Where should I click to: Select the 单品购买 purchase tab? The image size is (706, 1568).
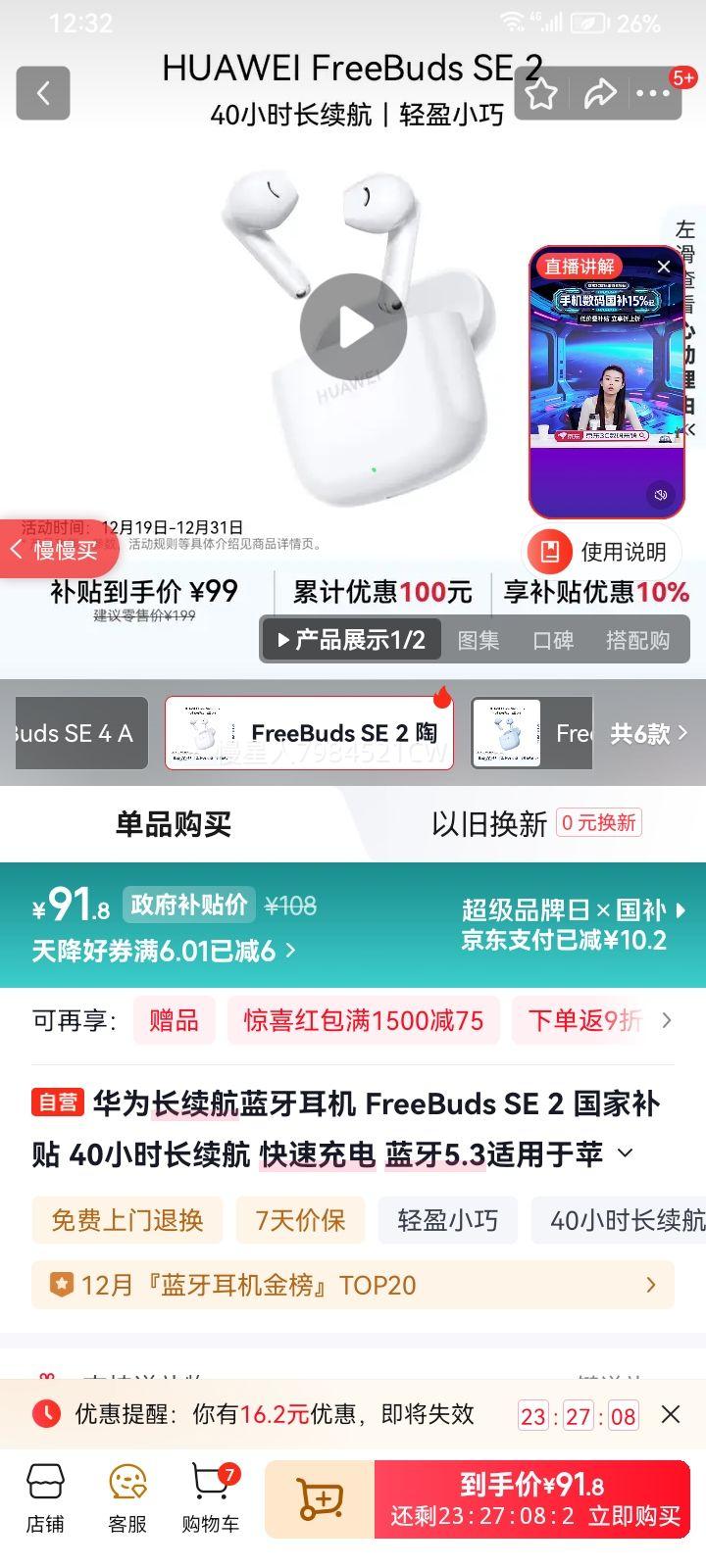[173, 824]
